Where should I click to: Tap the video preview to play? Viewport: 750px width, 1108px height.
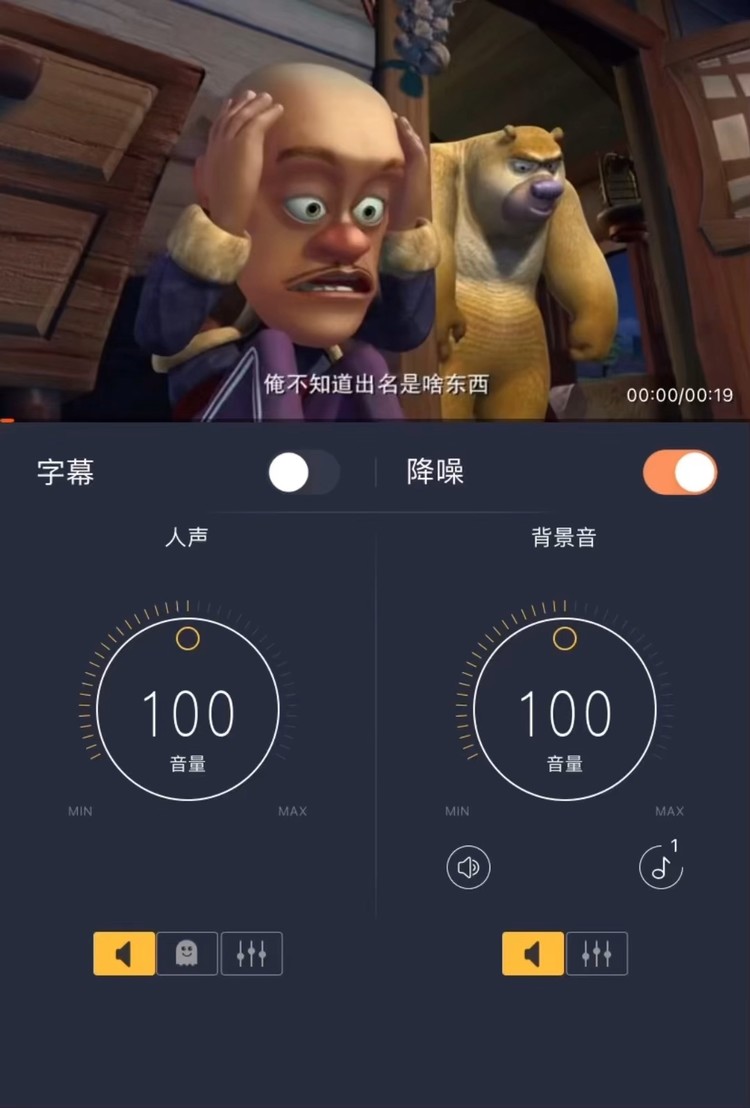[375, 210]
